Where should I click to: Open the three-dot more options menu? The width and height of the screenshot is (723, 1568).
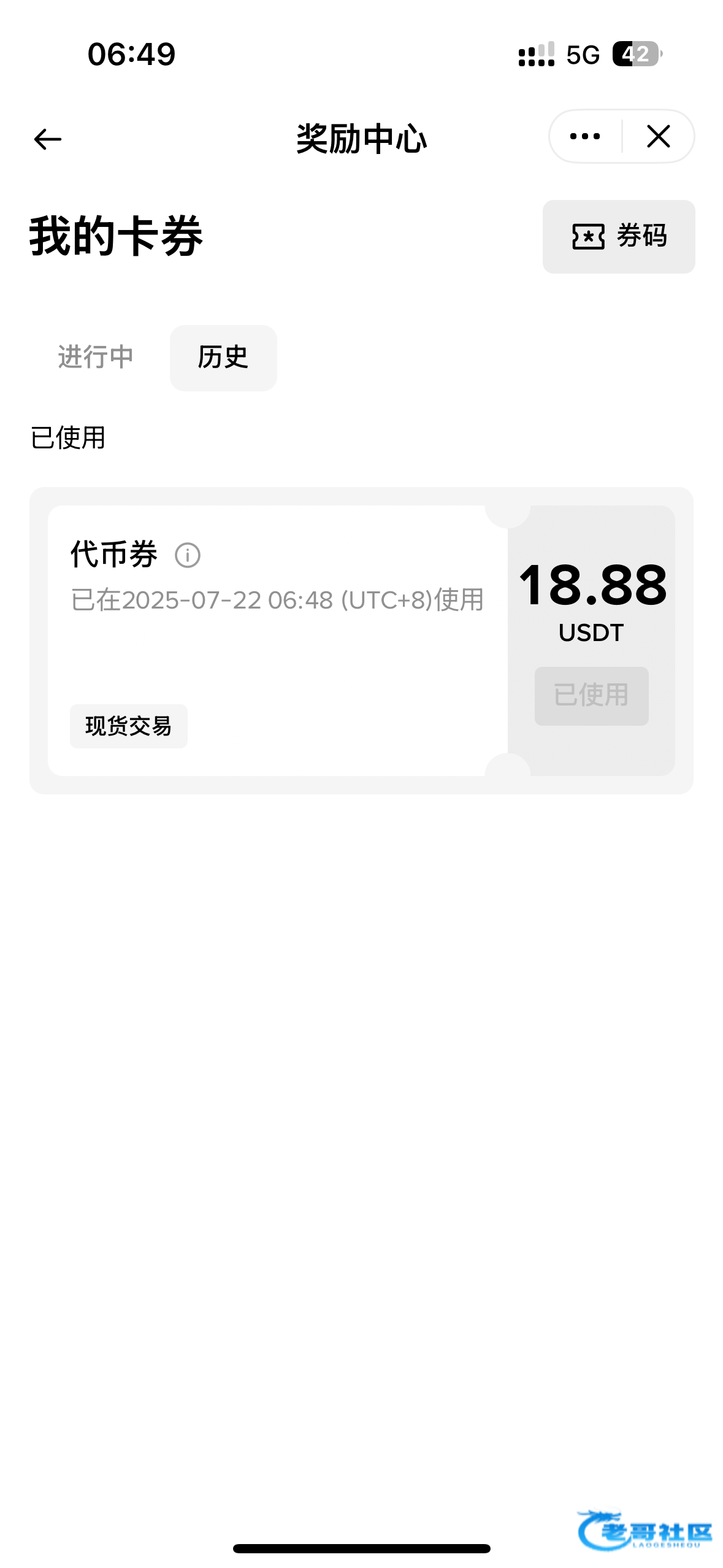tap(585, 136)
